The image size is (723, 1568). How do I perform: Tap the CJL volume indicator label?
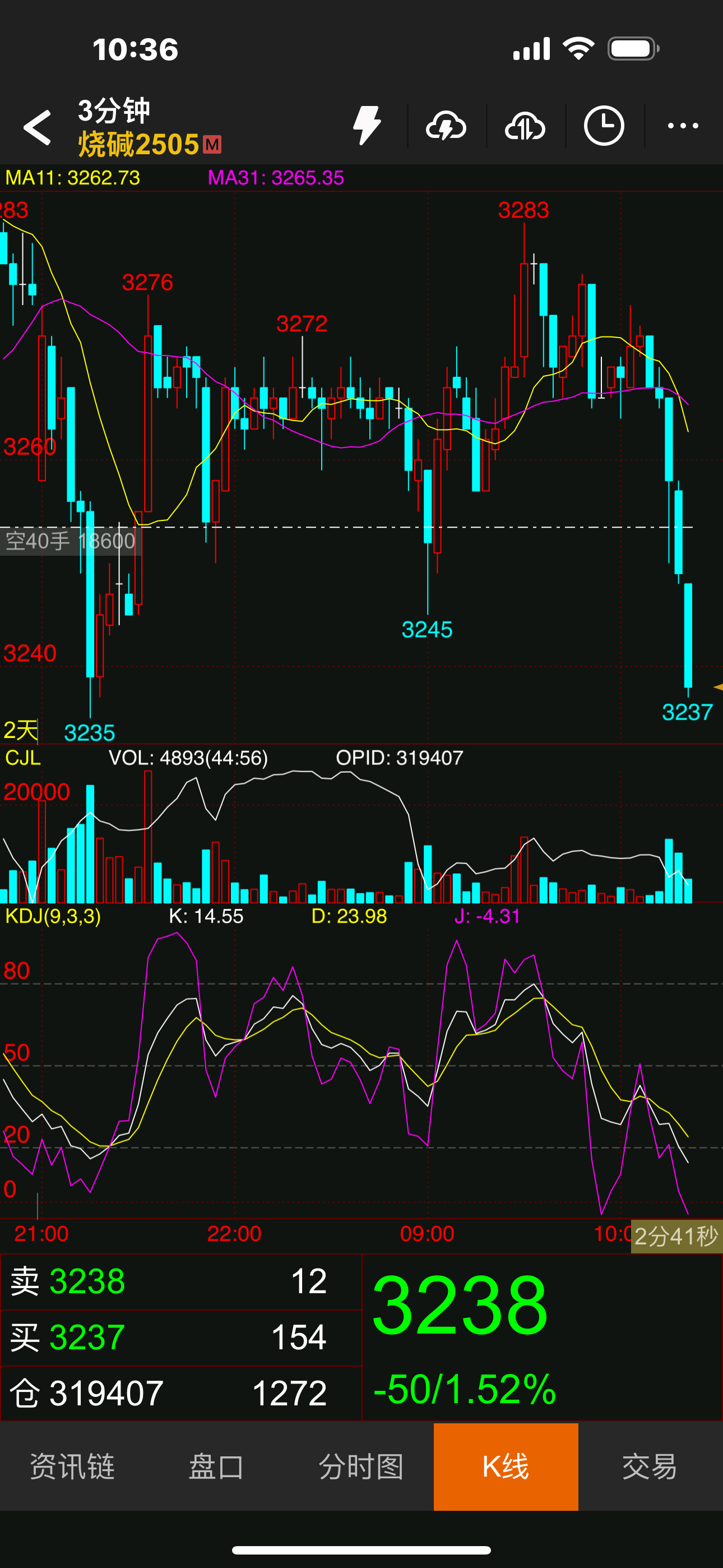point(23,758)
